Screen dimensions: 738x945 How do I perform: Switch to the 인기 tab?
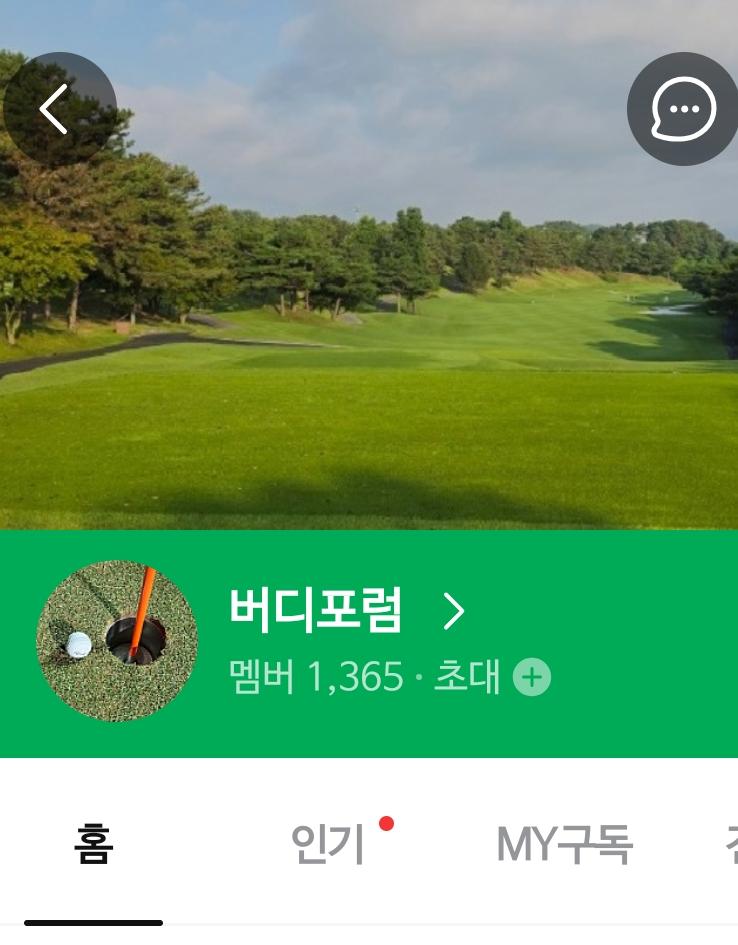coord(328,845)
